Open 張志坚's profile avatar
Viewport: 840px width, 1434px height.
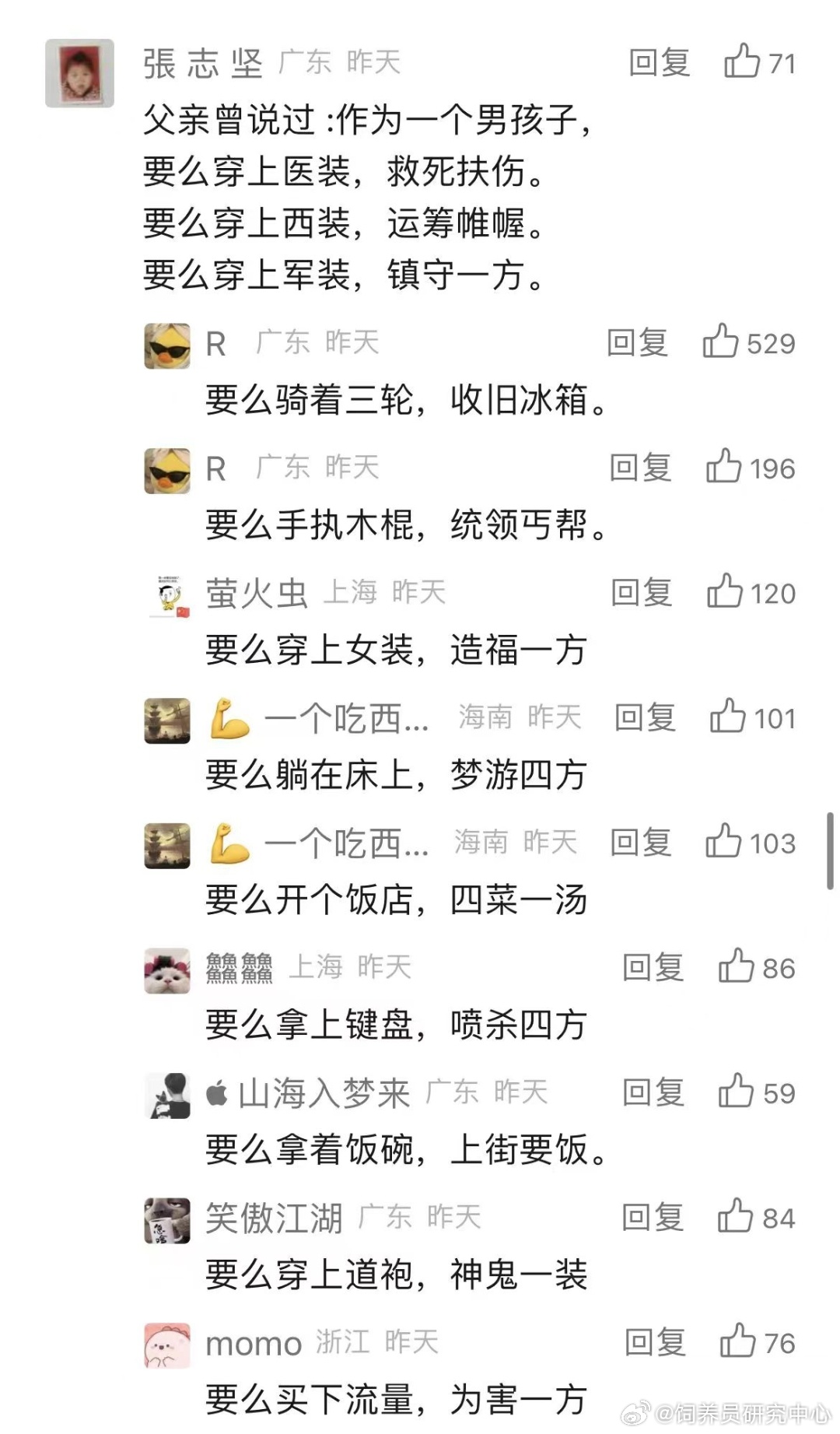click(x=79, y=73)
